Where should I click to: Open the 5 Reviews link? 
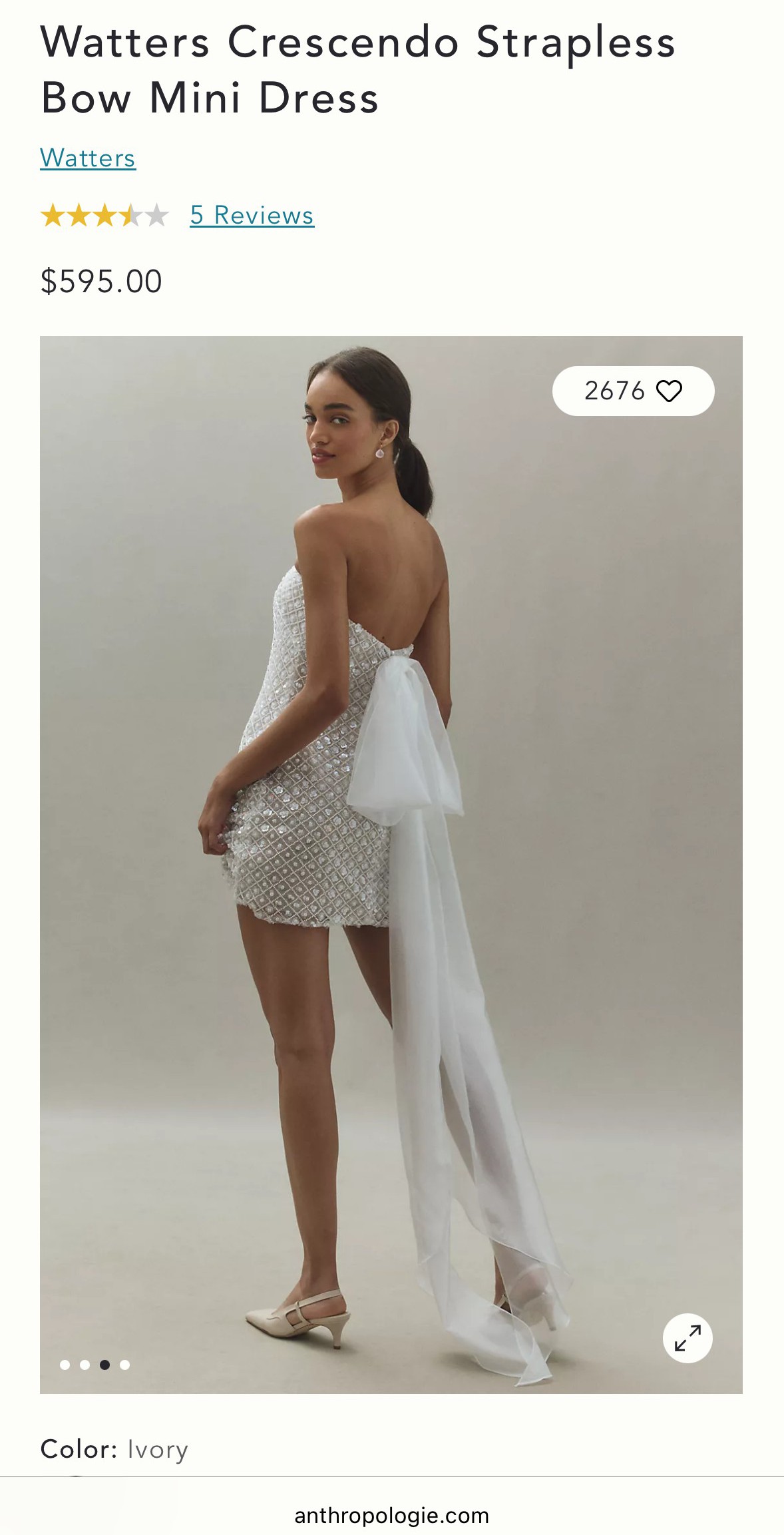252,215
